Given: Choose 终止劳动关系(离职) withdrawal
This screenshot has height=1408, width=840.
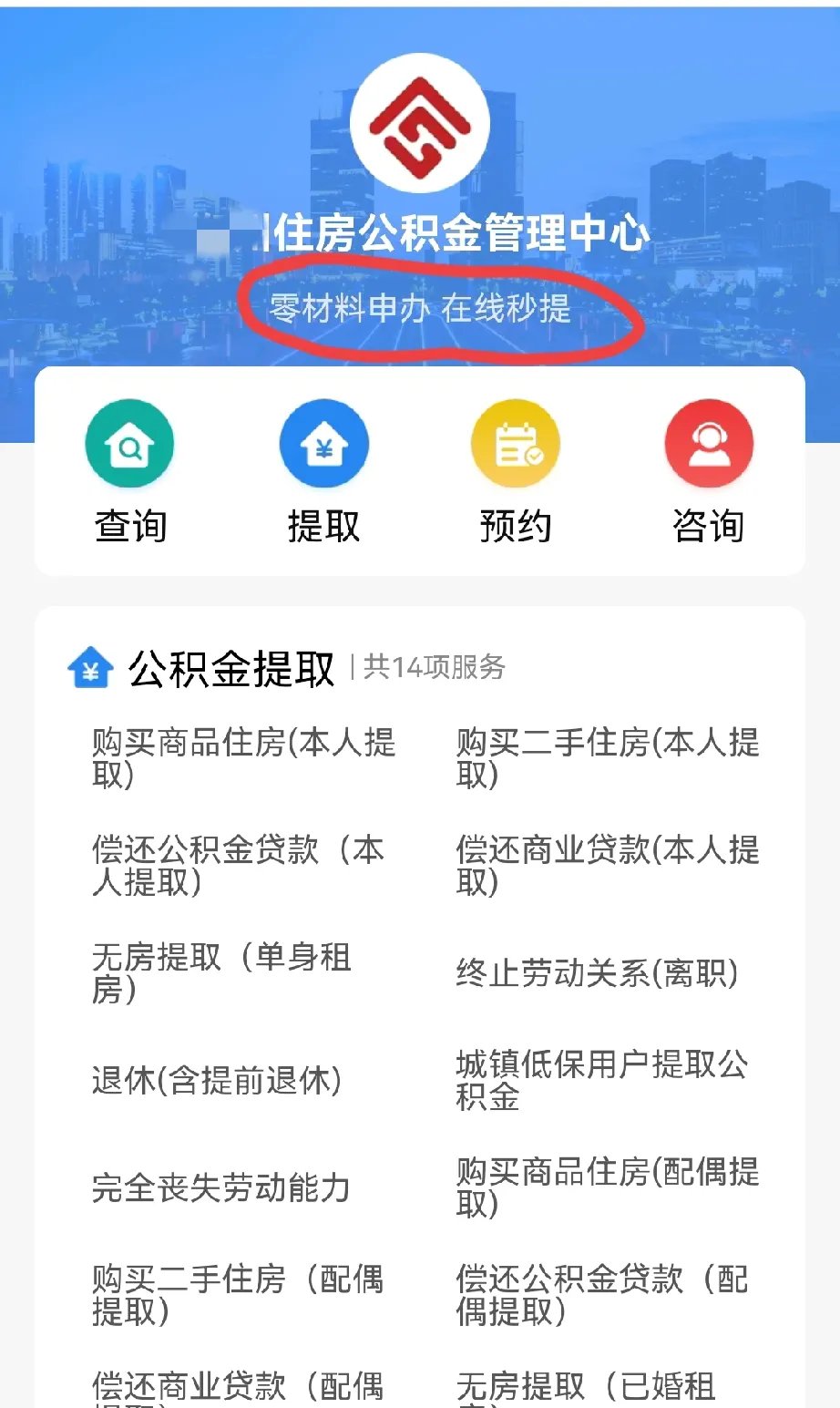Looking at the screenshot, I should [597, 974].
